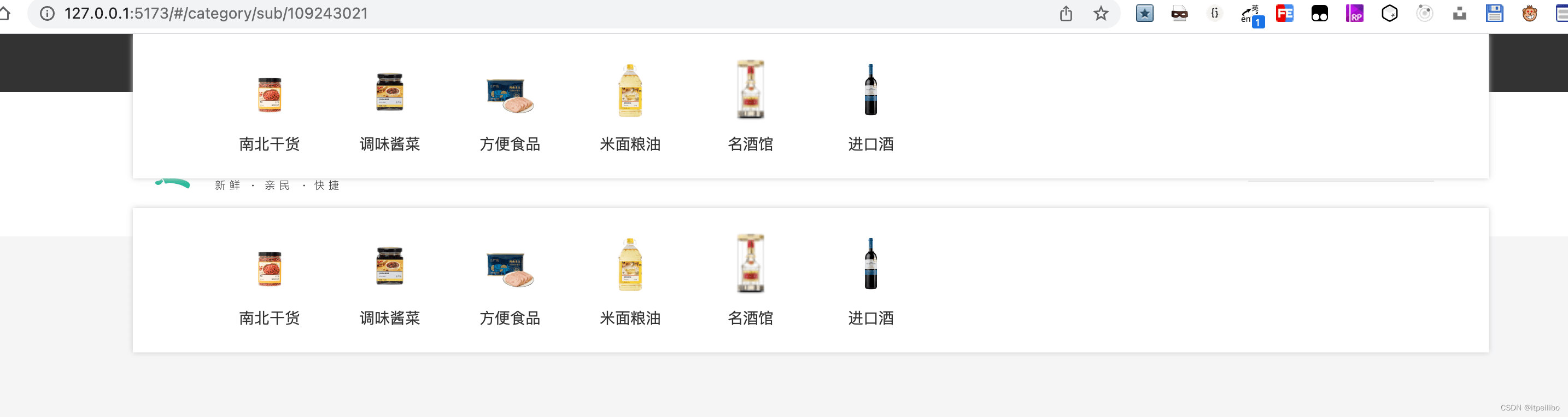1568x417 pixels.
Task: Focus the browser address bar URL
Action: (216, 14)
